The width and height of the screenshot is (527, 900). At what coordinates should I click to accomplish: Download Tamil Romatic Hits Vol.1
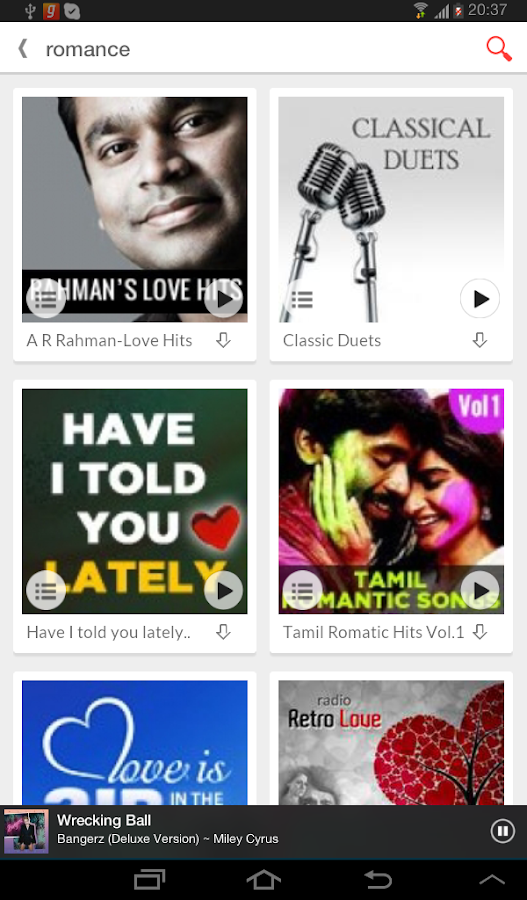pos(480,632)
